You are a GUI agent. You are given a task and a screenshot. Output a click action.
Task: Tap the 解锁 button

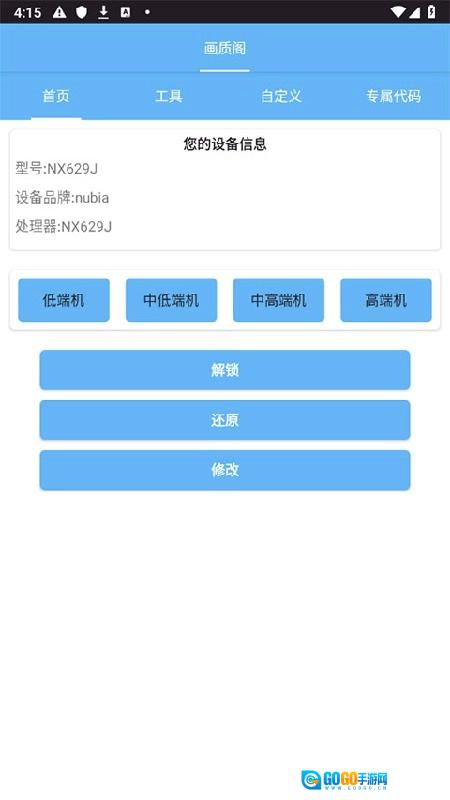[225, 370]
